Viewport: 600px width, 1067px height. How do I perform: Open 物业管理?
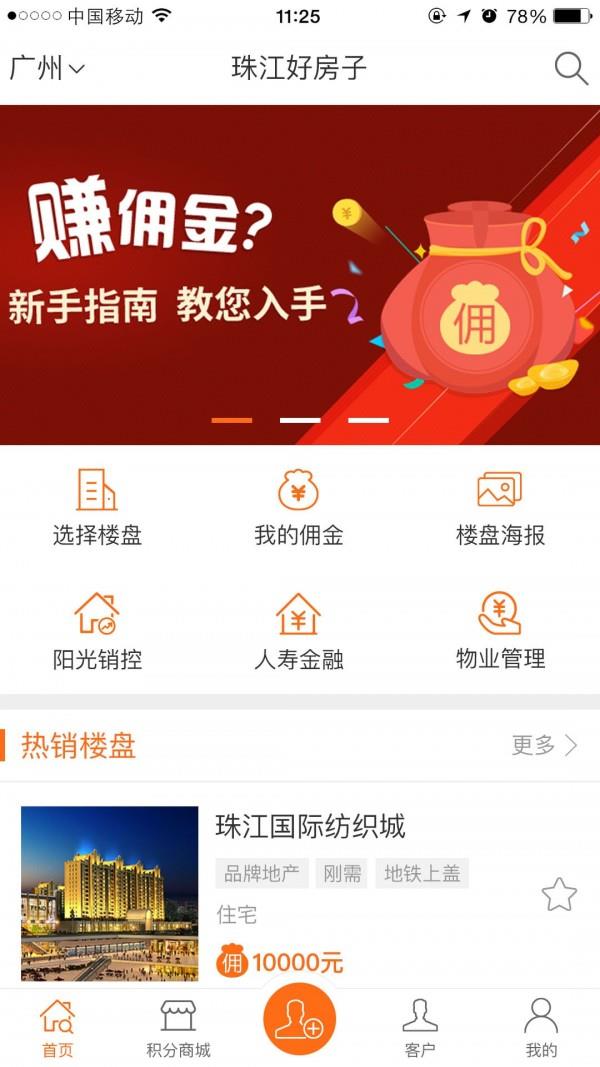(x=500, y=632)
